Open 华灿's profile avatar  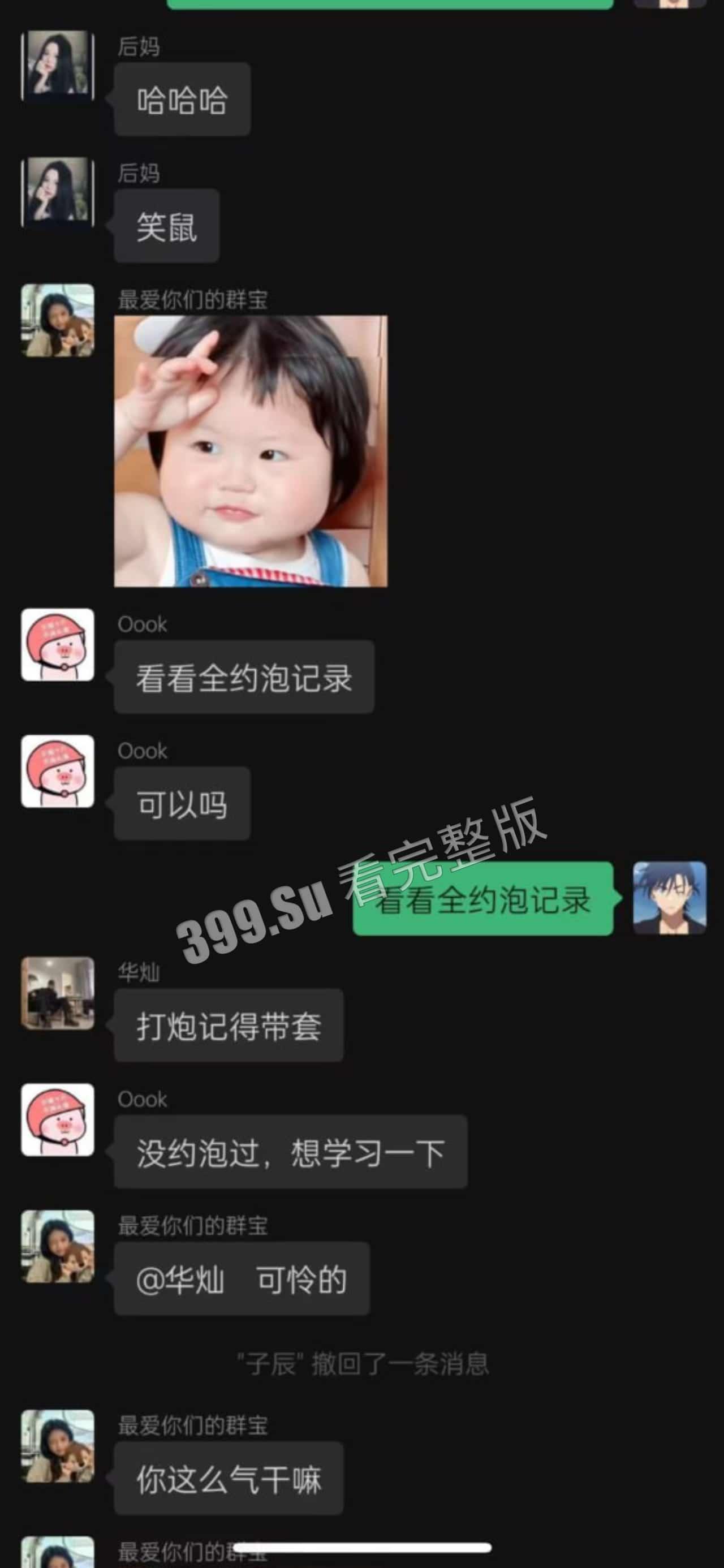pyautogui.click(x=58, y=993)
